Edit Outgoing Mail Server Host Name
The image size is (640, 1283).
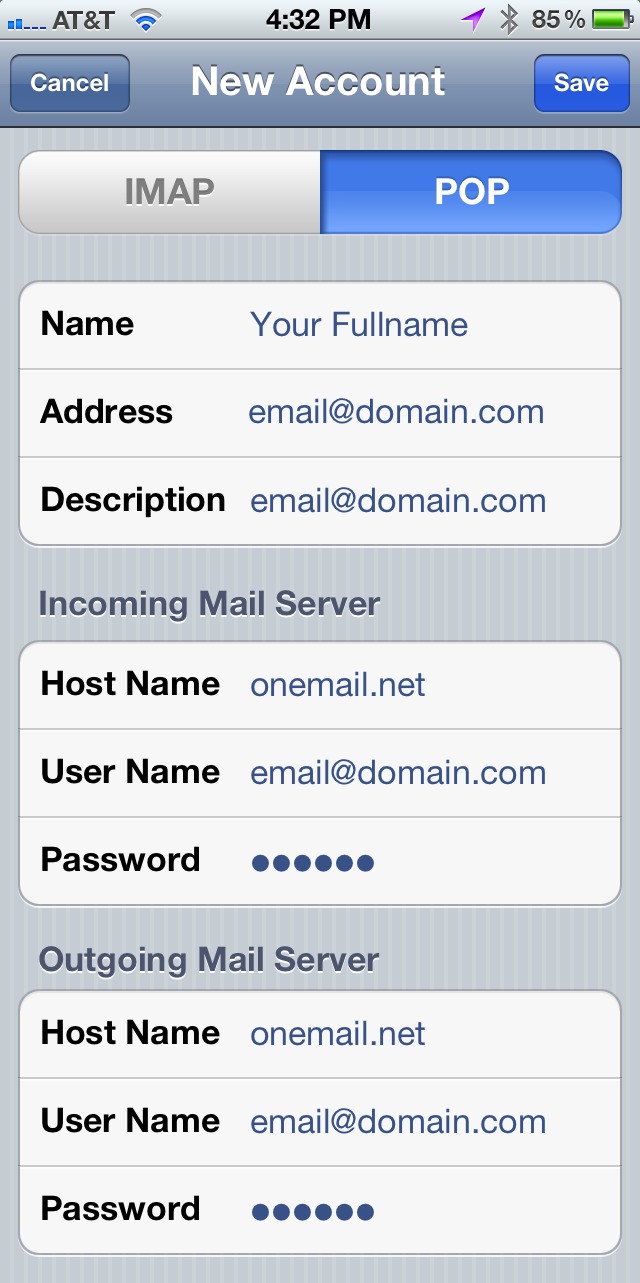coord(320,1034)
